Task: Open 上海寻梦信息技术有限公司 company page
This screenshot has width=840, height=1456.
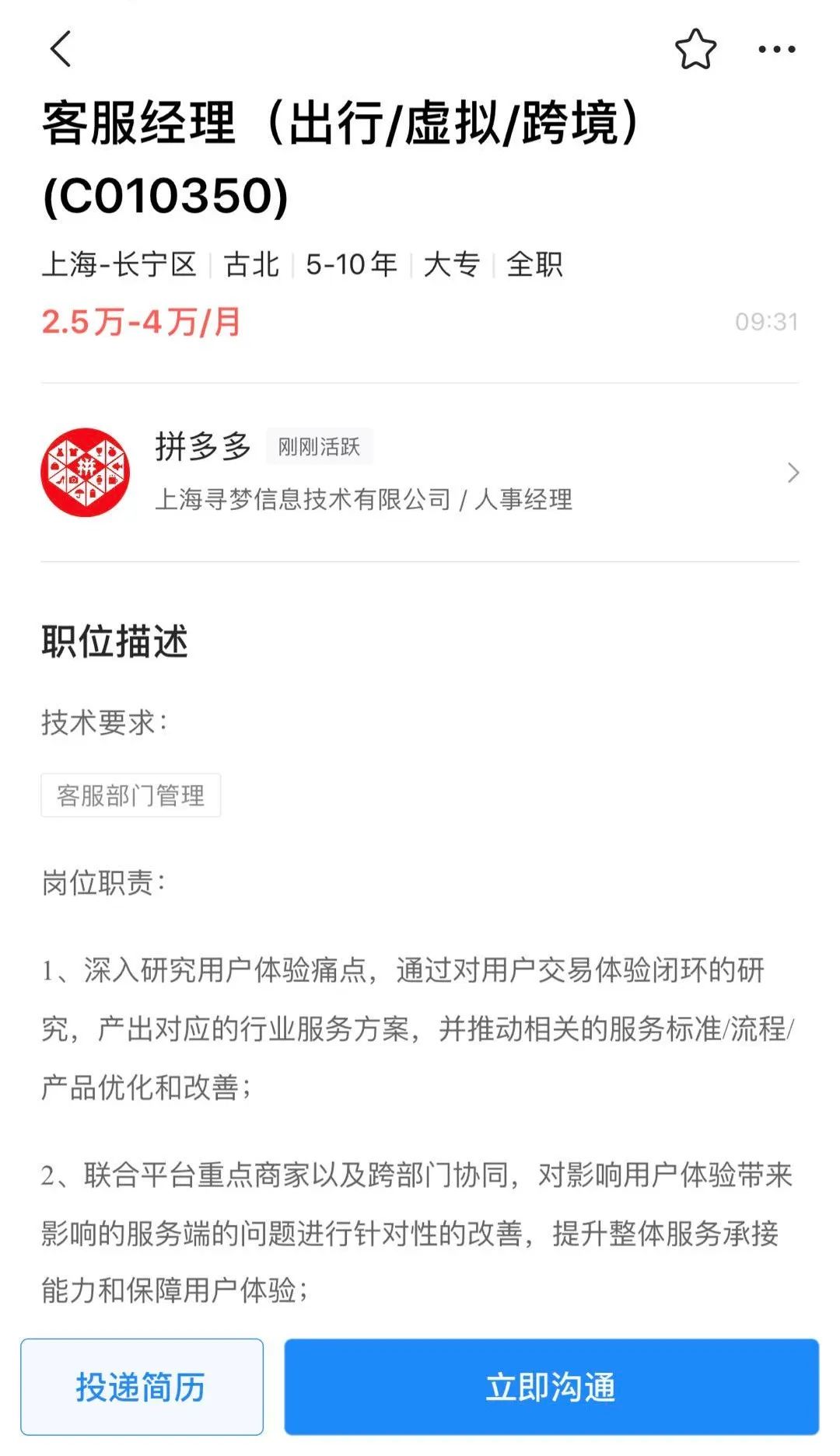Action: coord(302,501)
